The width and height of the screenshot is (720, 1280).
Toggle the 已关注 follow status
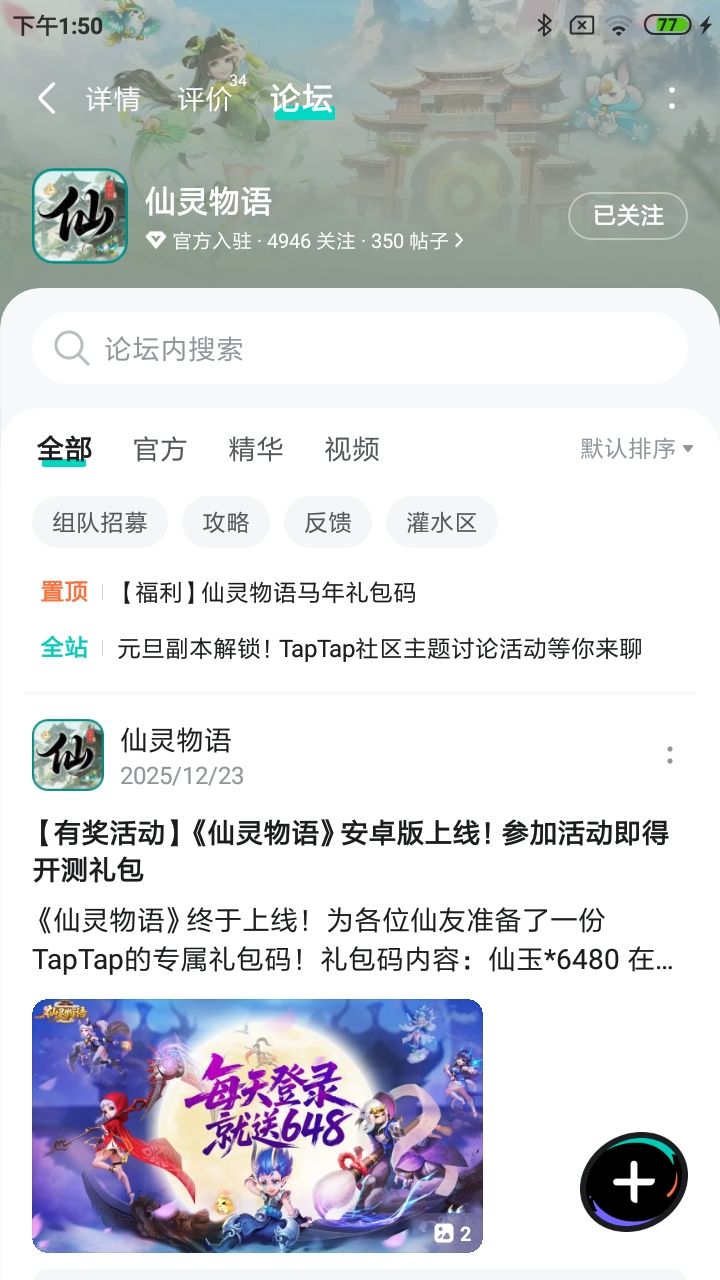click(628, 216)
